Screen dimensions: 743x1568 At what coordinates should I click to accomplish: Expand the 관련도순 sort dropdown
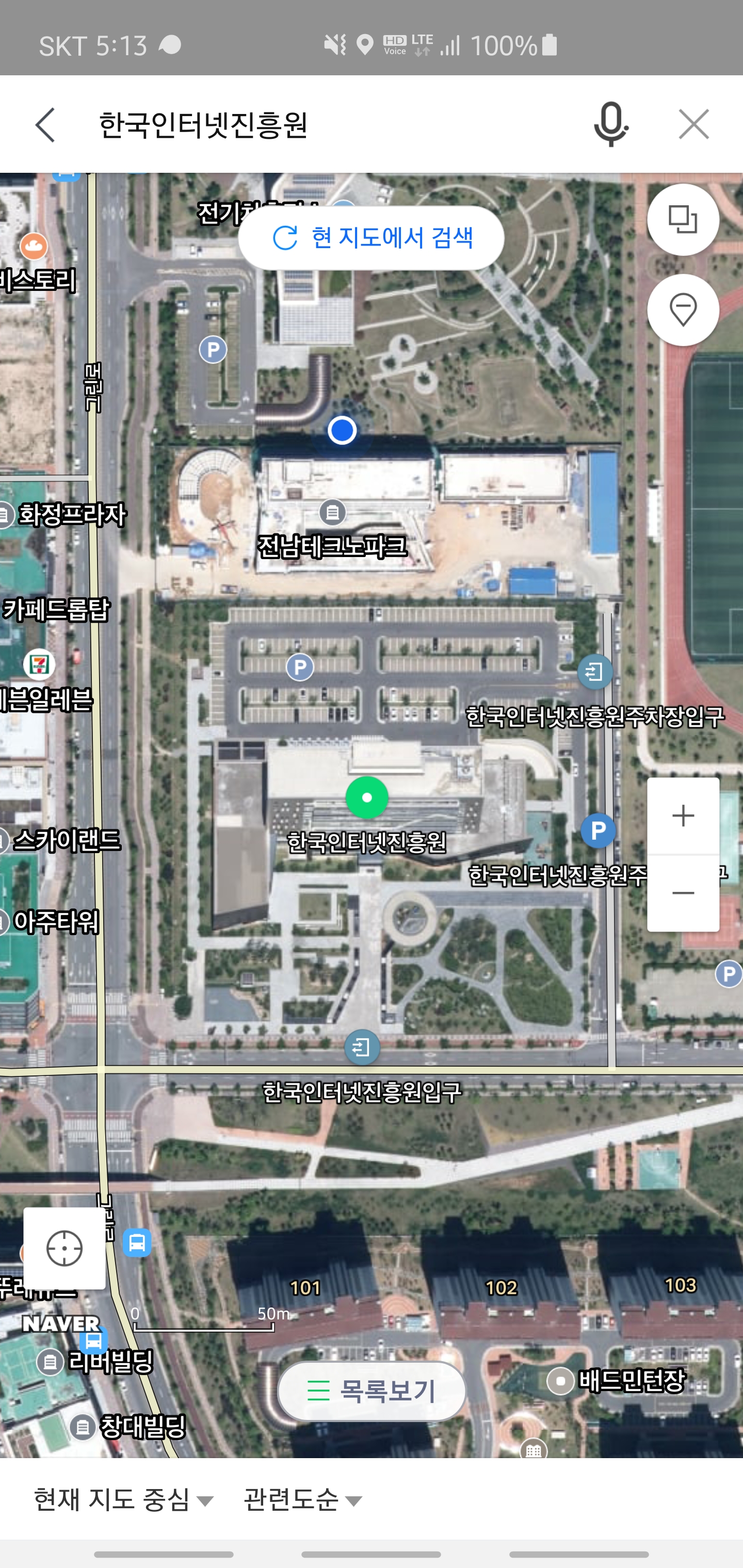coord(303,1499)
